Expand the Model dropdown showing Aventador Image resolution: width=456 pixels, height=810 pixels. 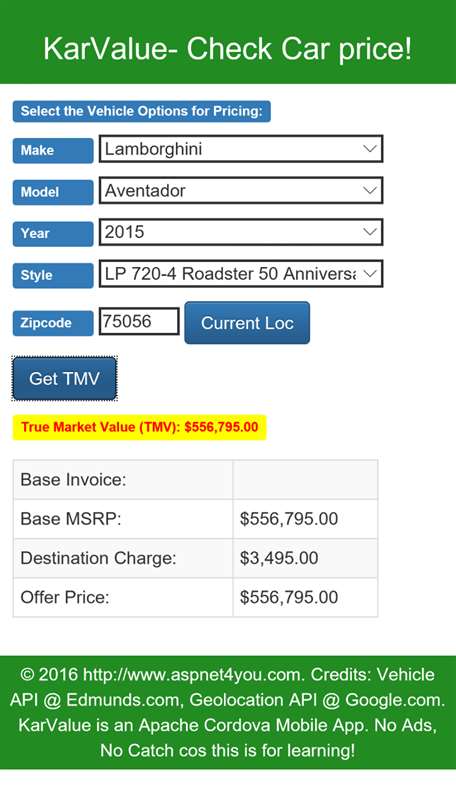pyautogui.click(x=241, y=191)
